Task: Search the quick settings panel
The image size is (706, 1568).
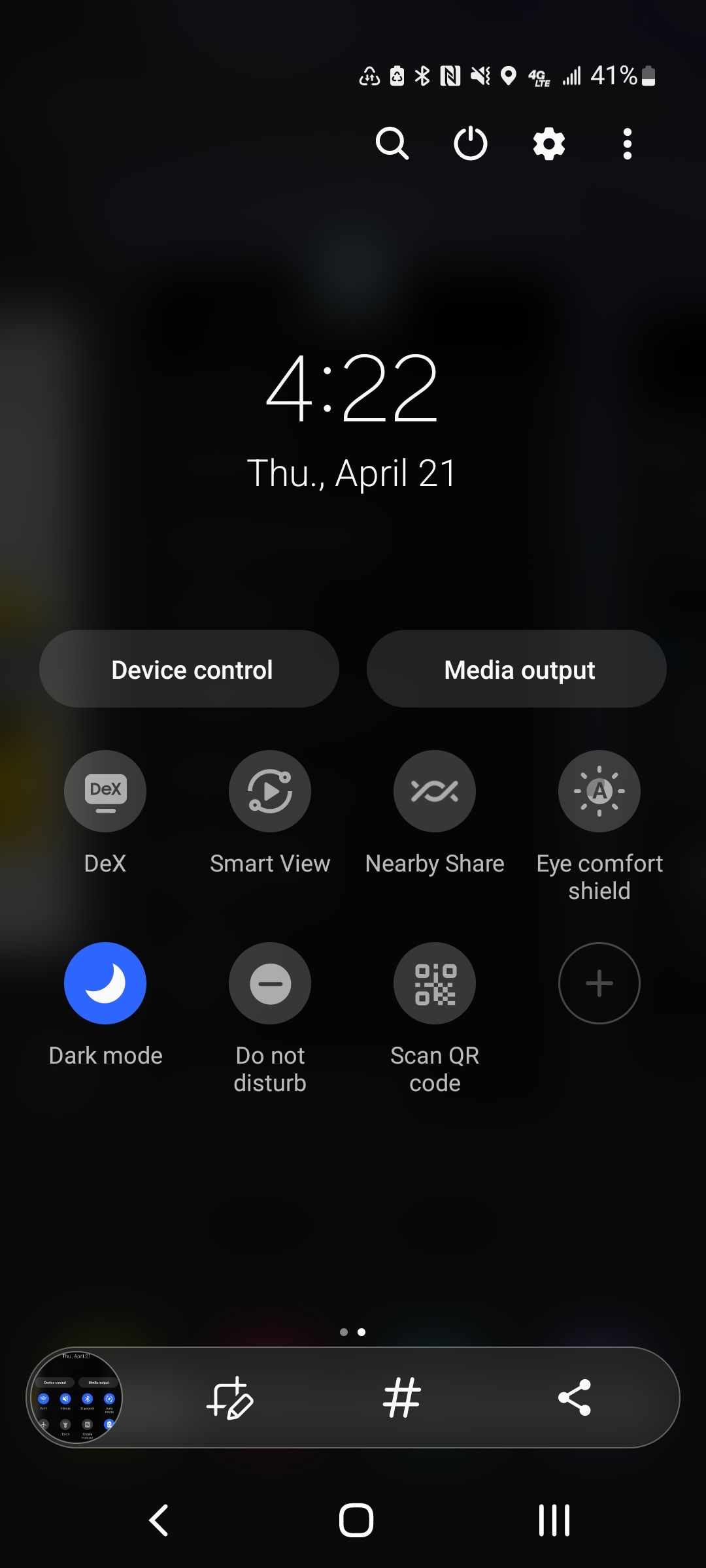Action: click(392, 144)
